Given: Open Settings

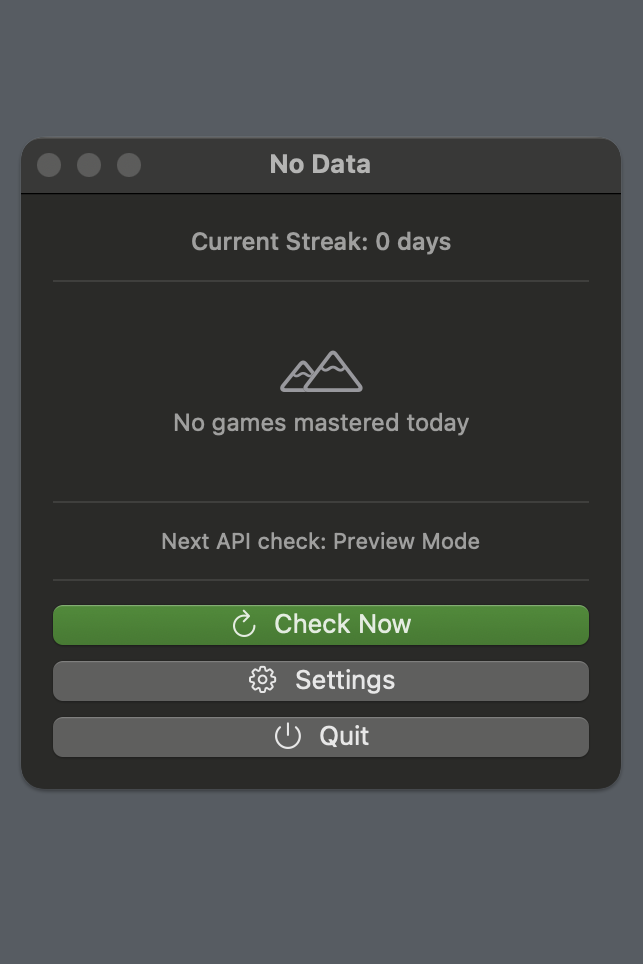Looking at the screenshot, I should coord(320,681).
